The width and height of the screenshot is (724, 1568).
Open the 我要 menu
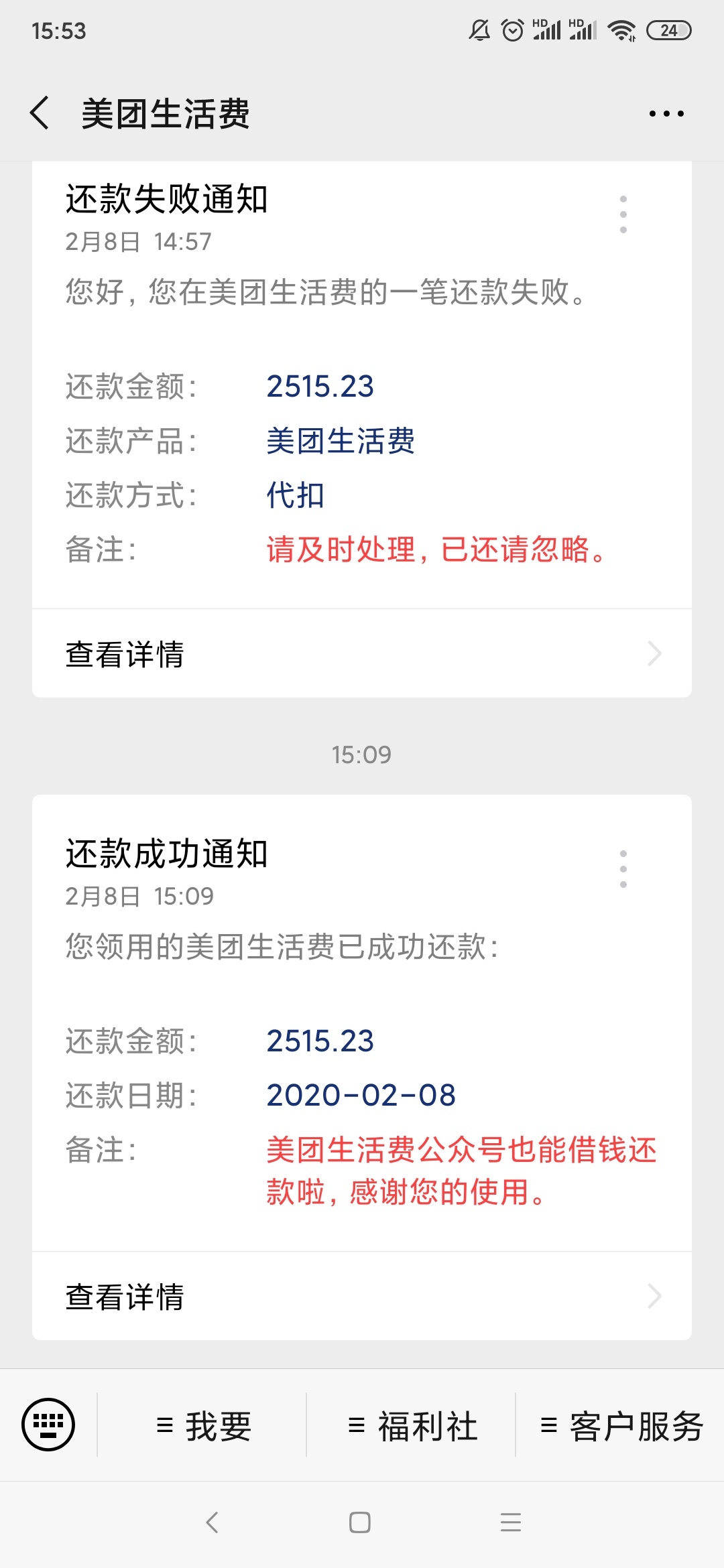point(202,1425)
